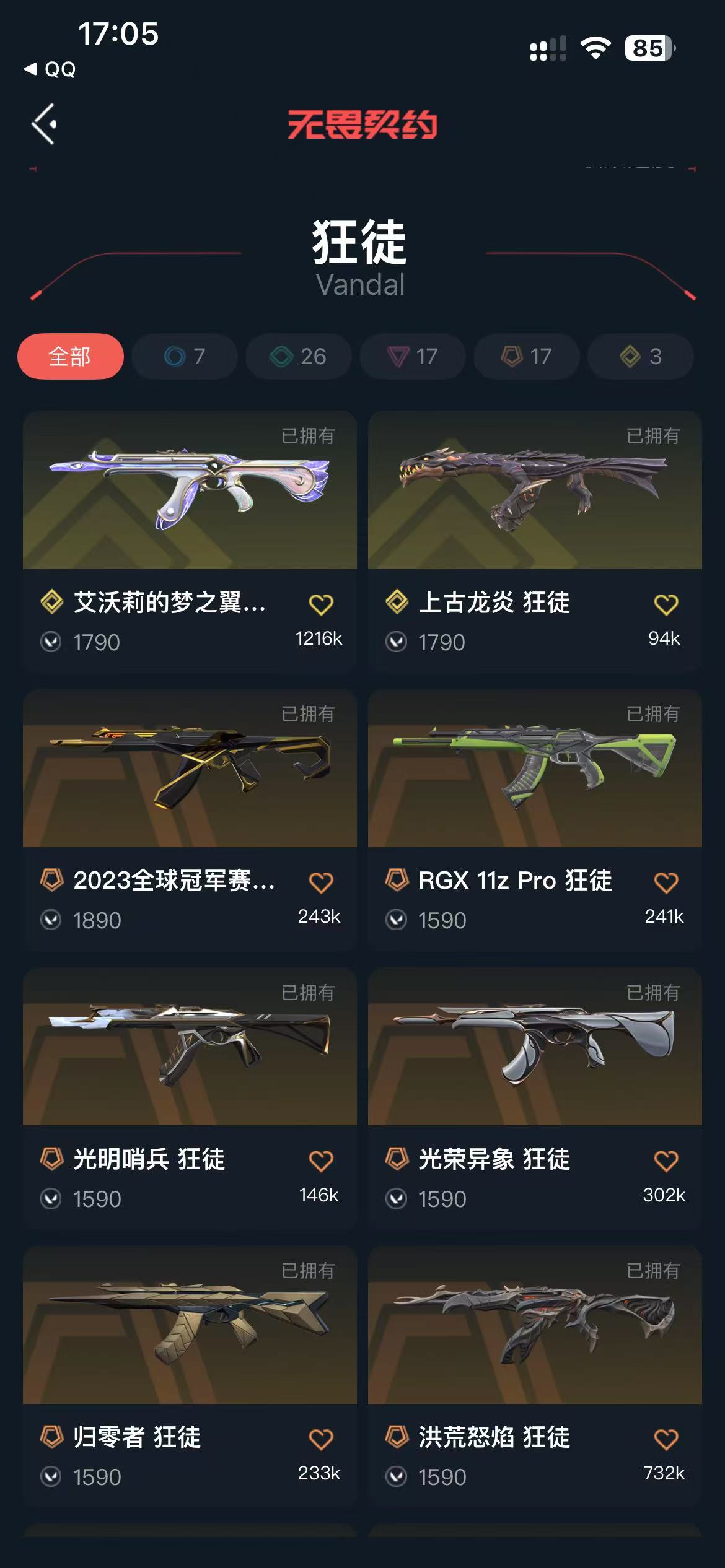Like the RGX 11z Pro 狂徒 skin
Viewport: 725px width, 1568px height.
(666, 882)
